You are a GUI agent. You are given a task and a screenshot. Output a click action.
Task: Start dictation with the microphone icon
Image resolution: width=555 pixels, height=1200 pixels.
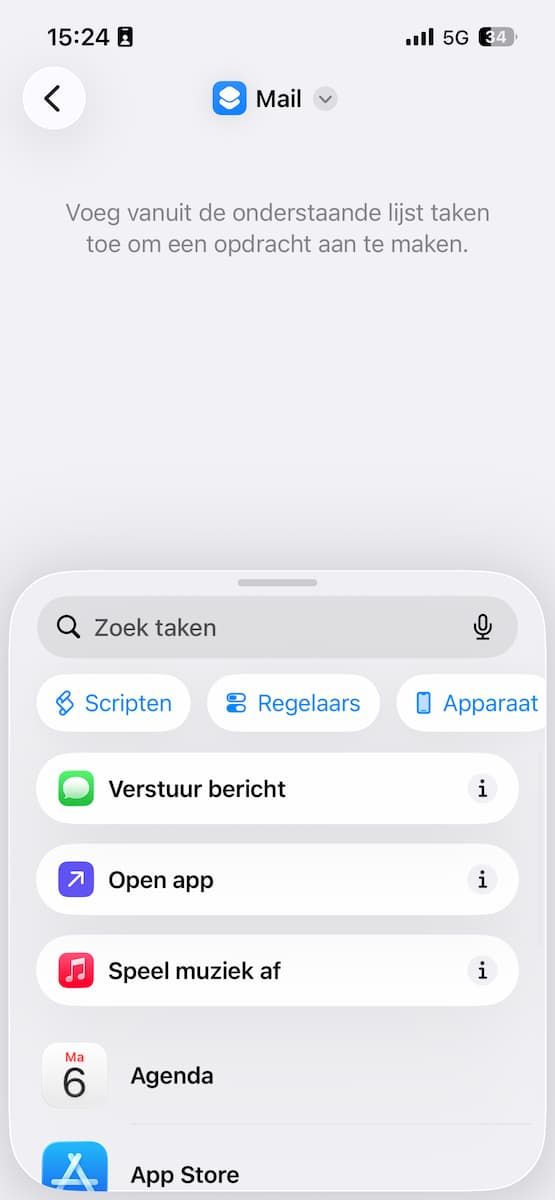483,627
